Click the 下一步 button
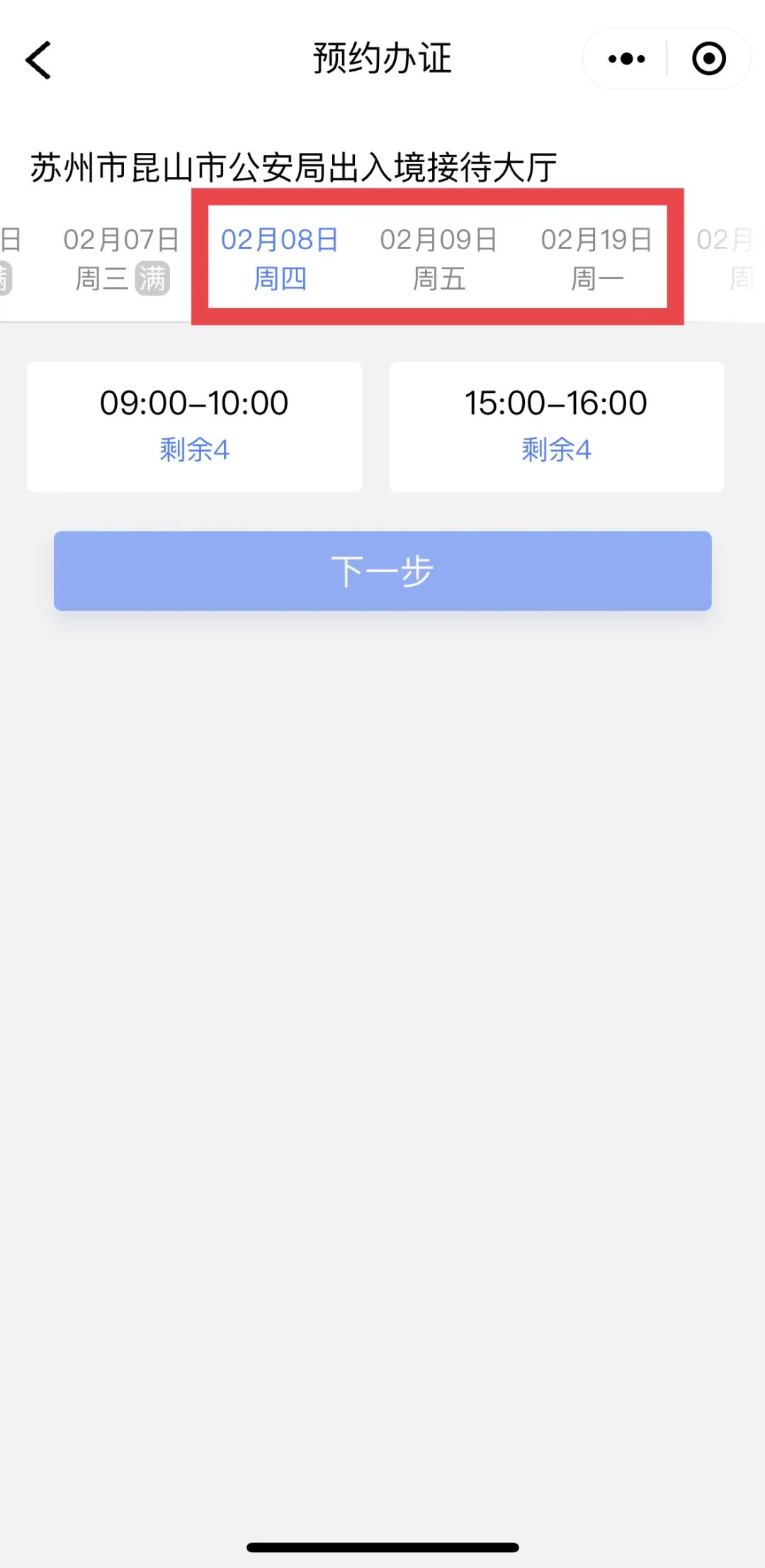 click(x=382, y=571)
